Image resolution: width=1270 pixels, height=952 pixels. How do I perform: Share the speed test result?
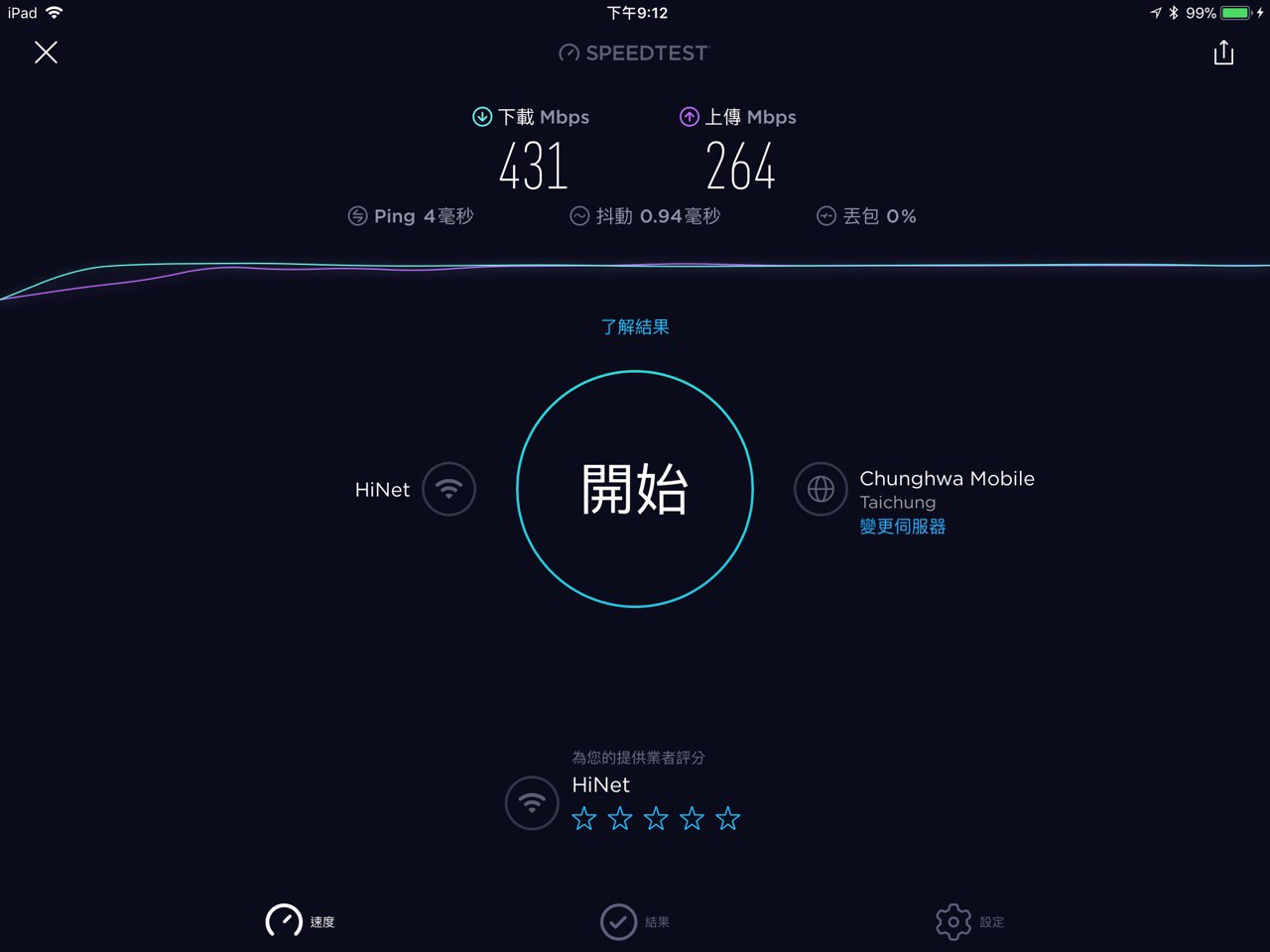coord(1223,53)
